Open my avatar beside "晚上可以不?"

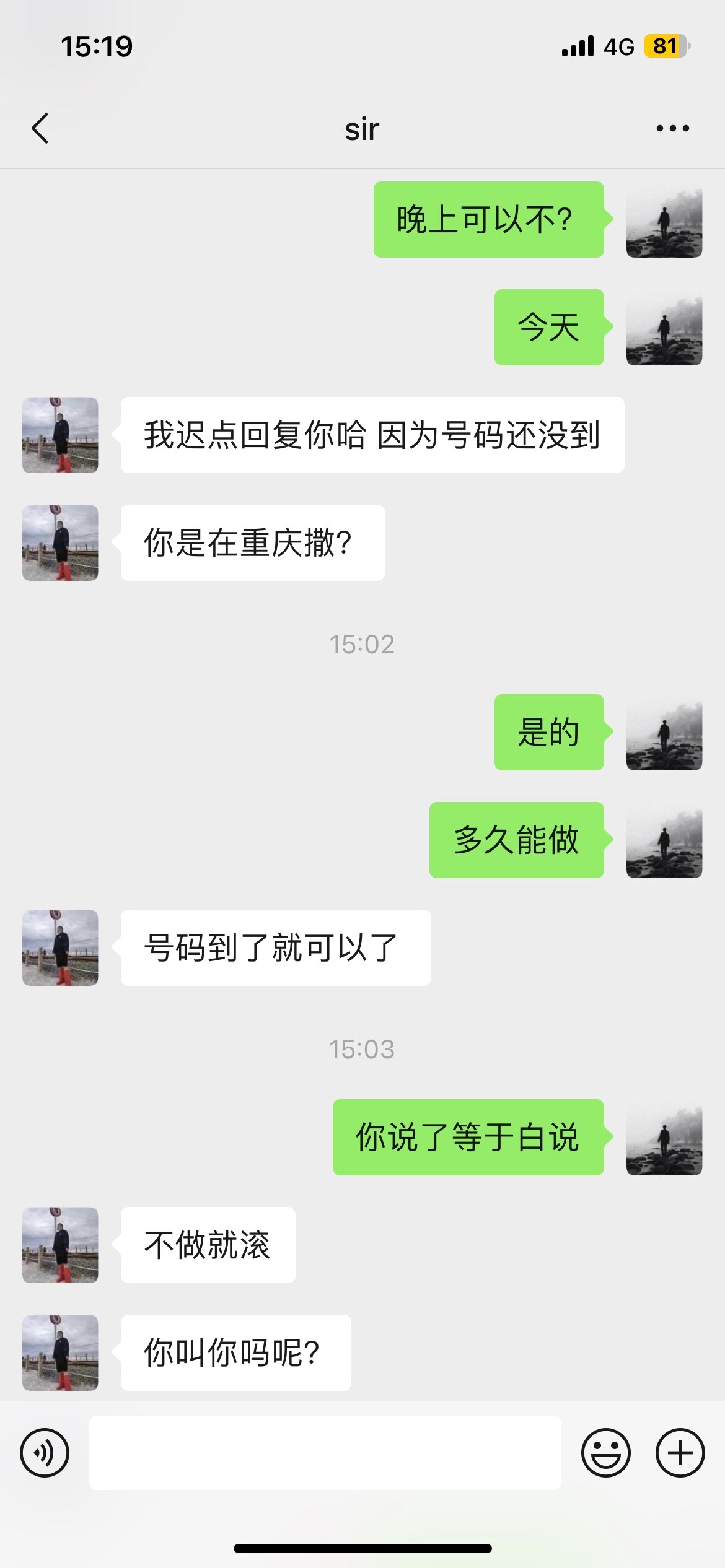[664, 220]
